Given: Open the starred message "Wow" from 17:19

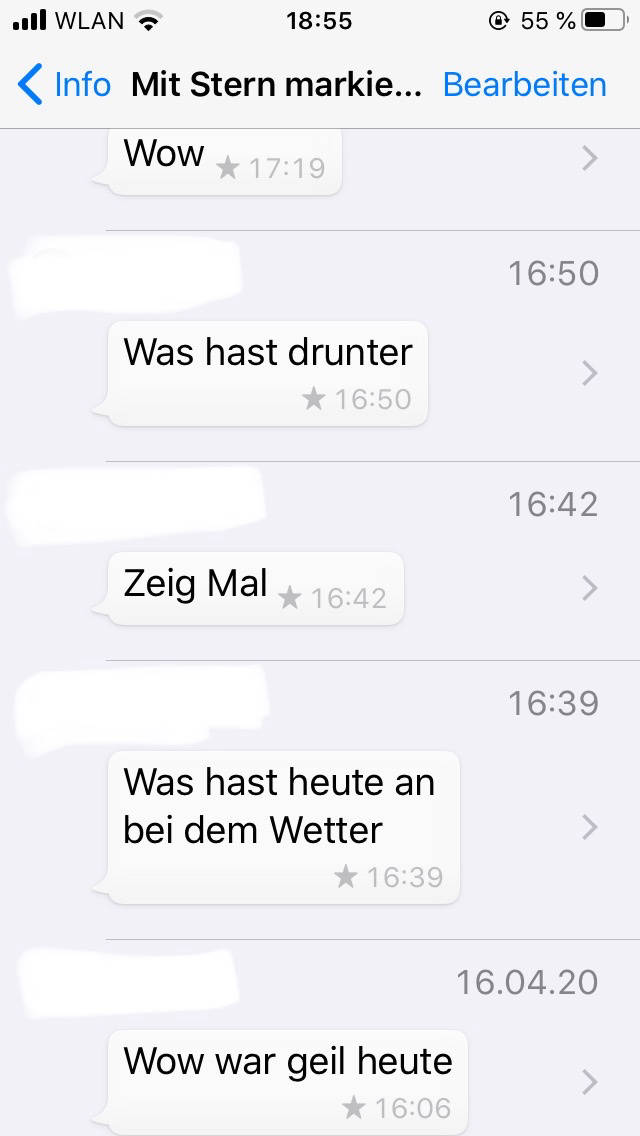Looking at the screenshot, I should click(223, 160).
